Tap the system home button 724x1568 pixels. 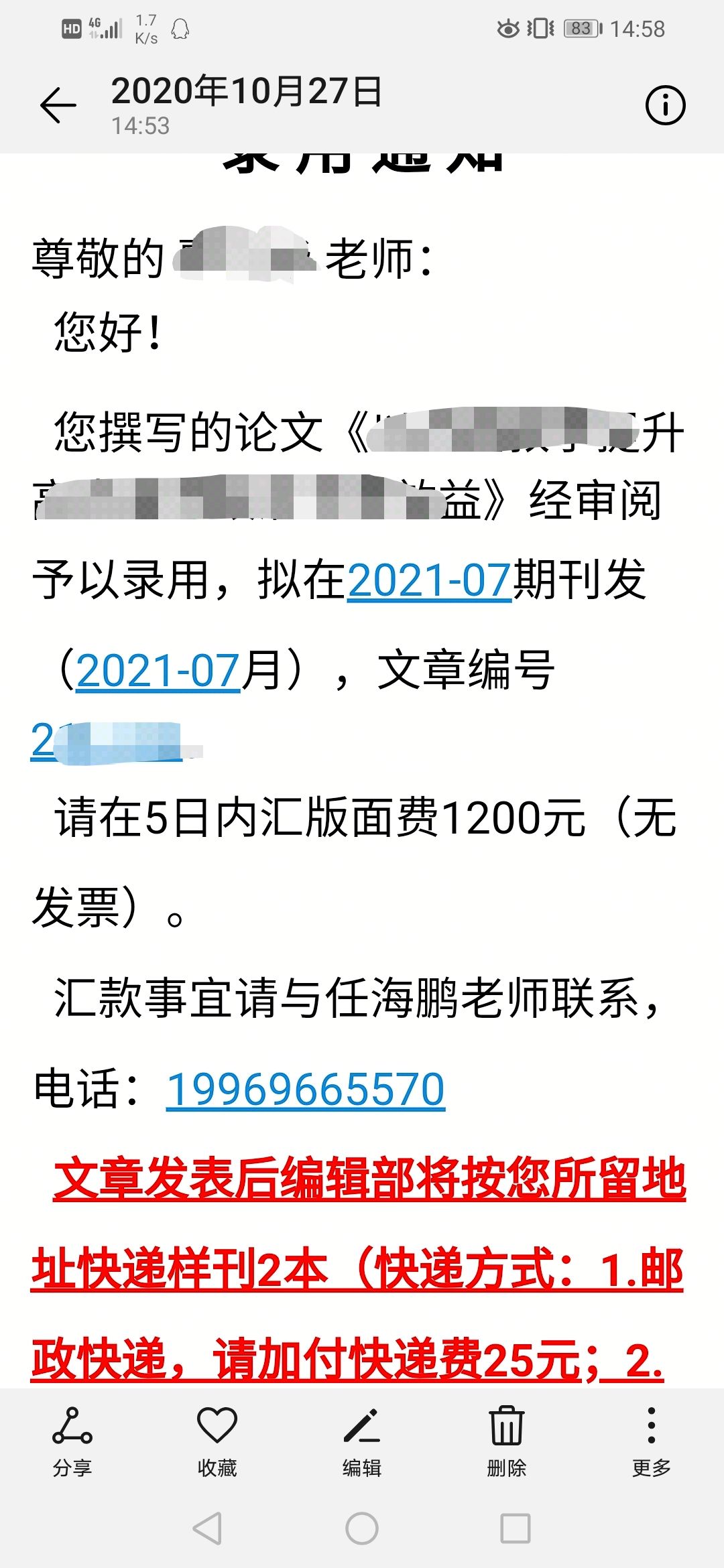pos(362,1528)
